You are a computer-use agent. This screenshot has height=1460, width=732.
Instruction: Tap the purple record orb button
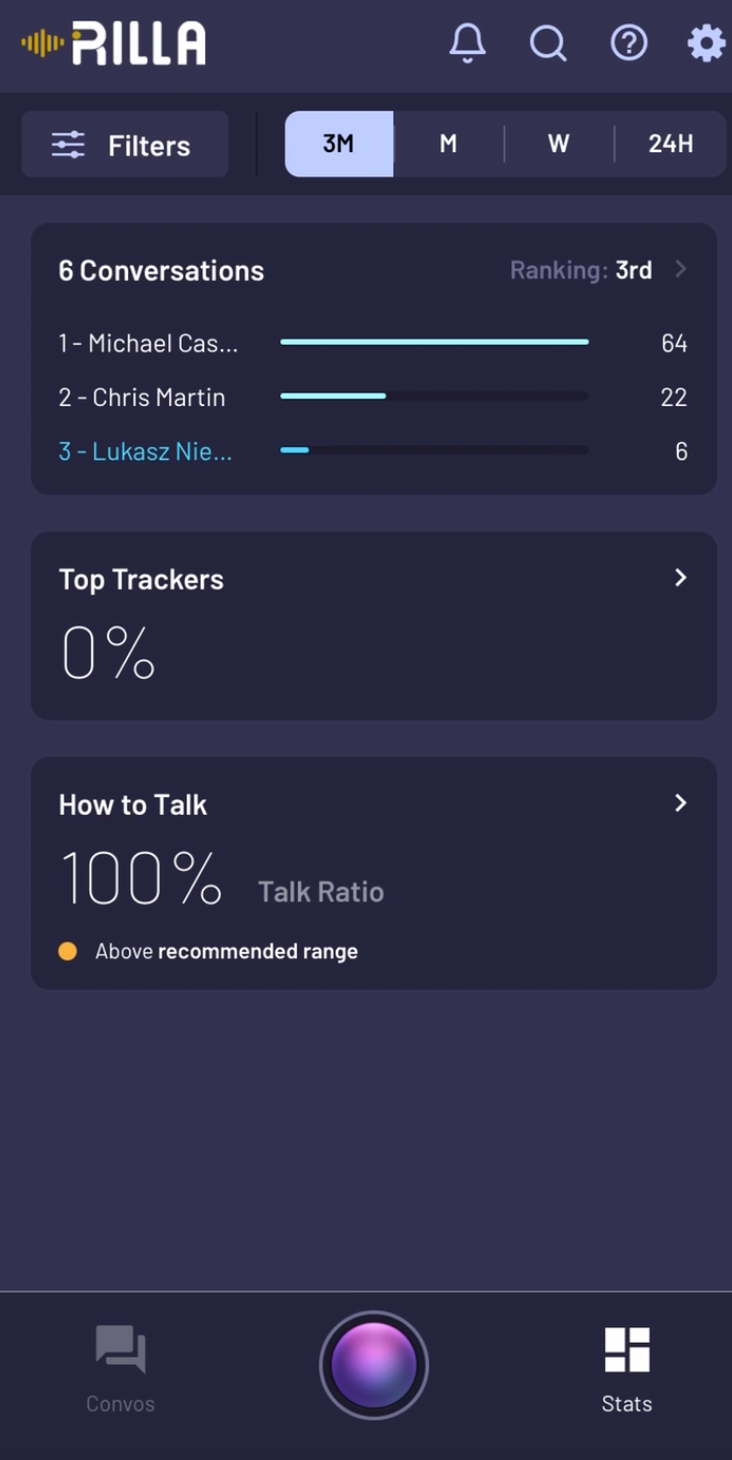coord(374,1366)
